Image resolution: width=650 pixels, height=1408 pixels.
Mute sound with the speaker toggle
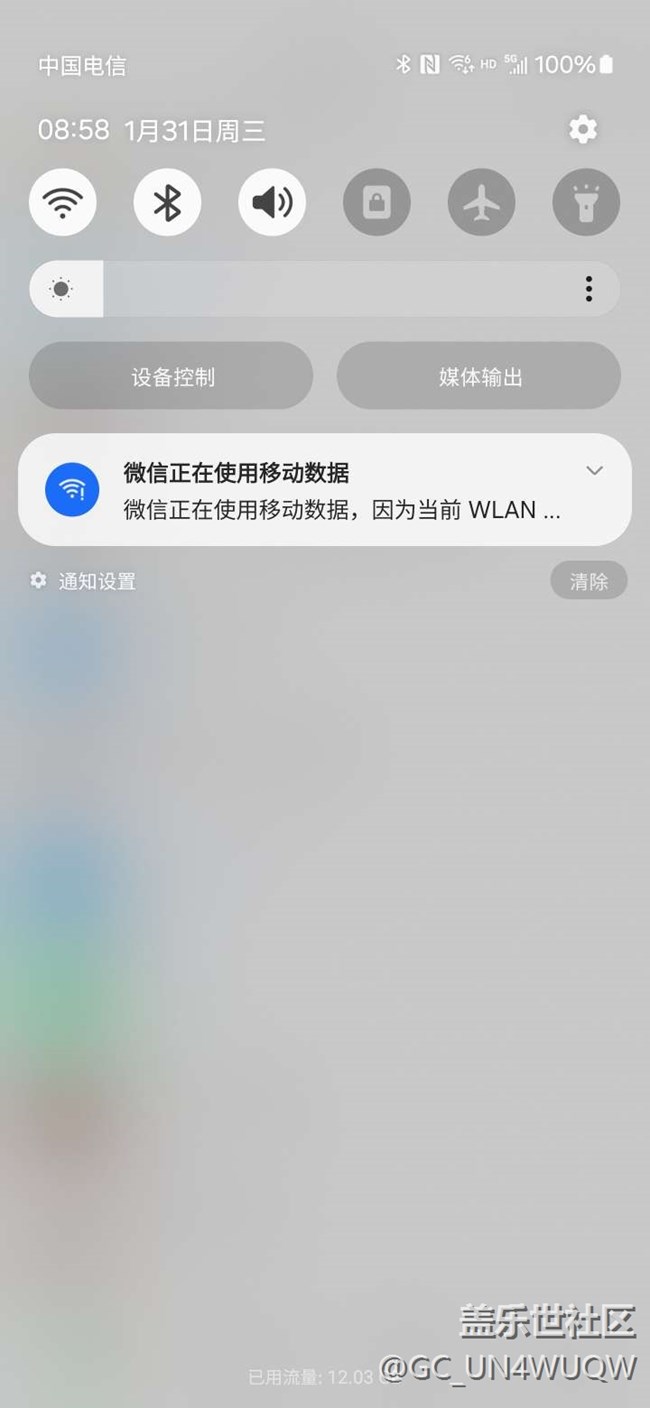(272, 203)
